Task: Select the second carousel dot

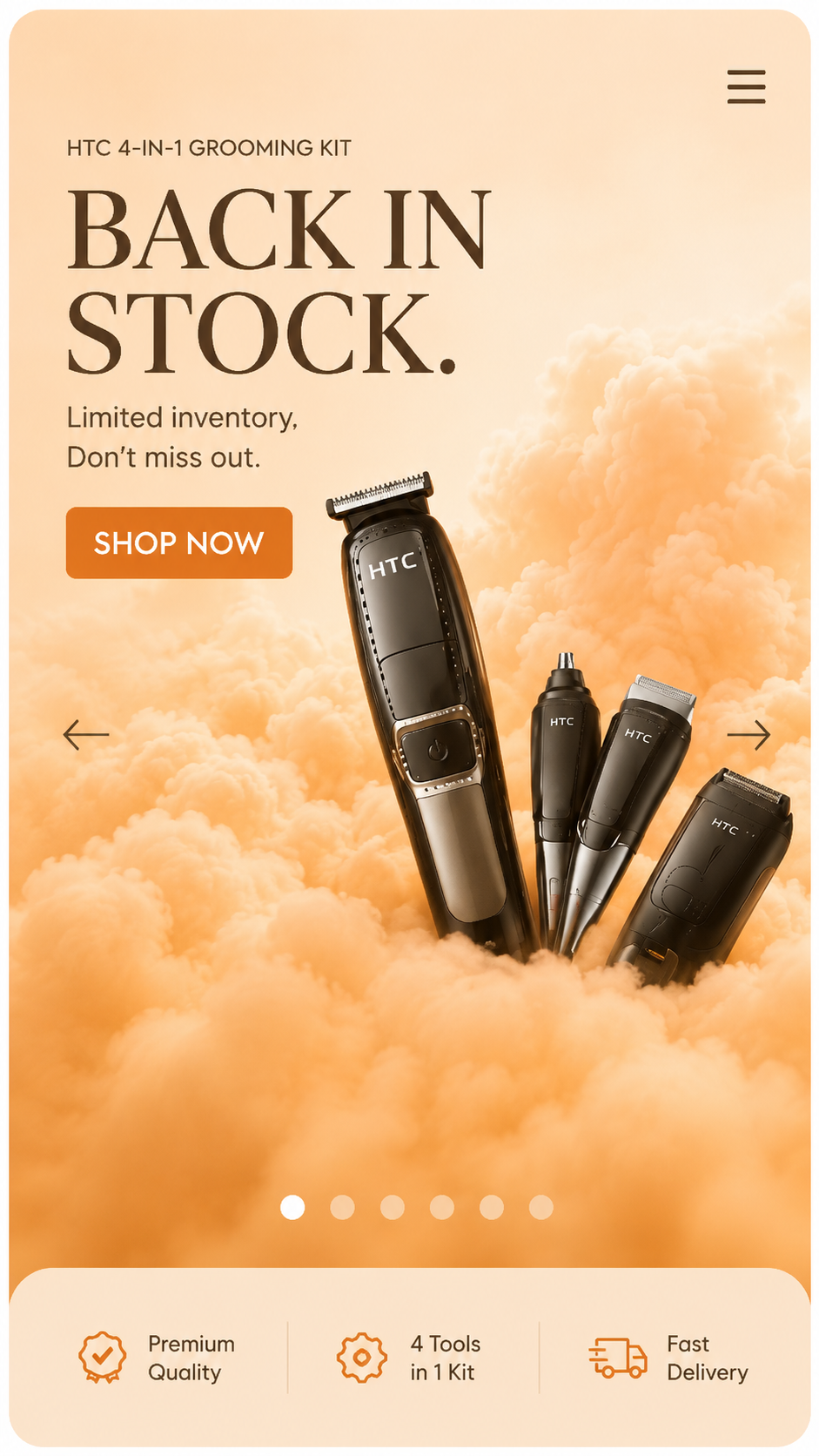Action: pos(342,1207)
